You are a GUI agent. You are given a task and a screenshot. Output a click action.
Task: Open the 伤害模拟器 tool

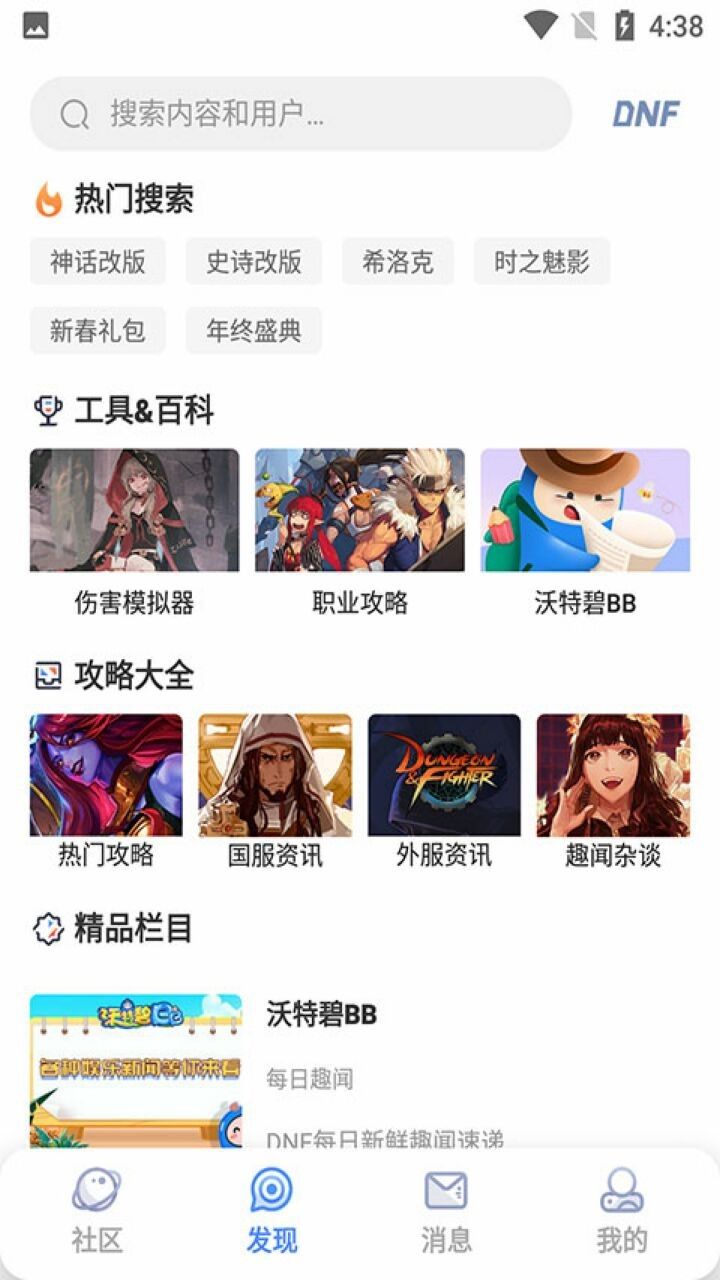(x=134, y=530)
